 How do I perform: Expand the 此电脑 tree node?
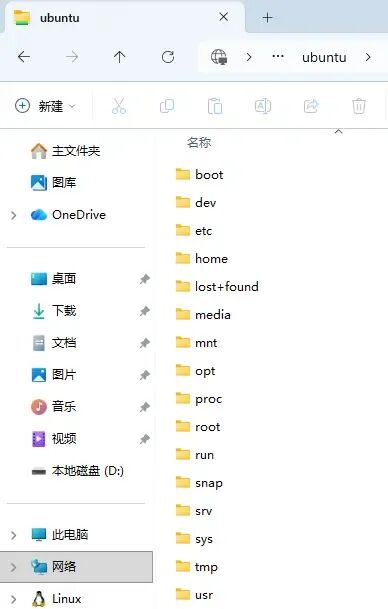[x=14, y=535]
